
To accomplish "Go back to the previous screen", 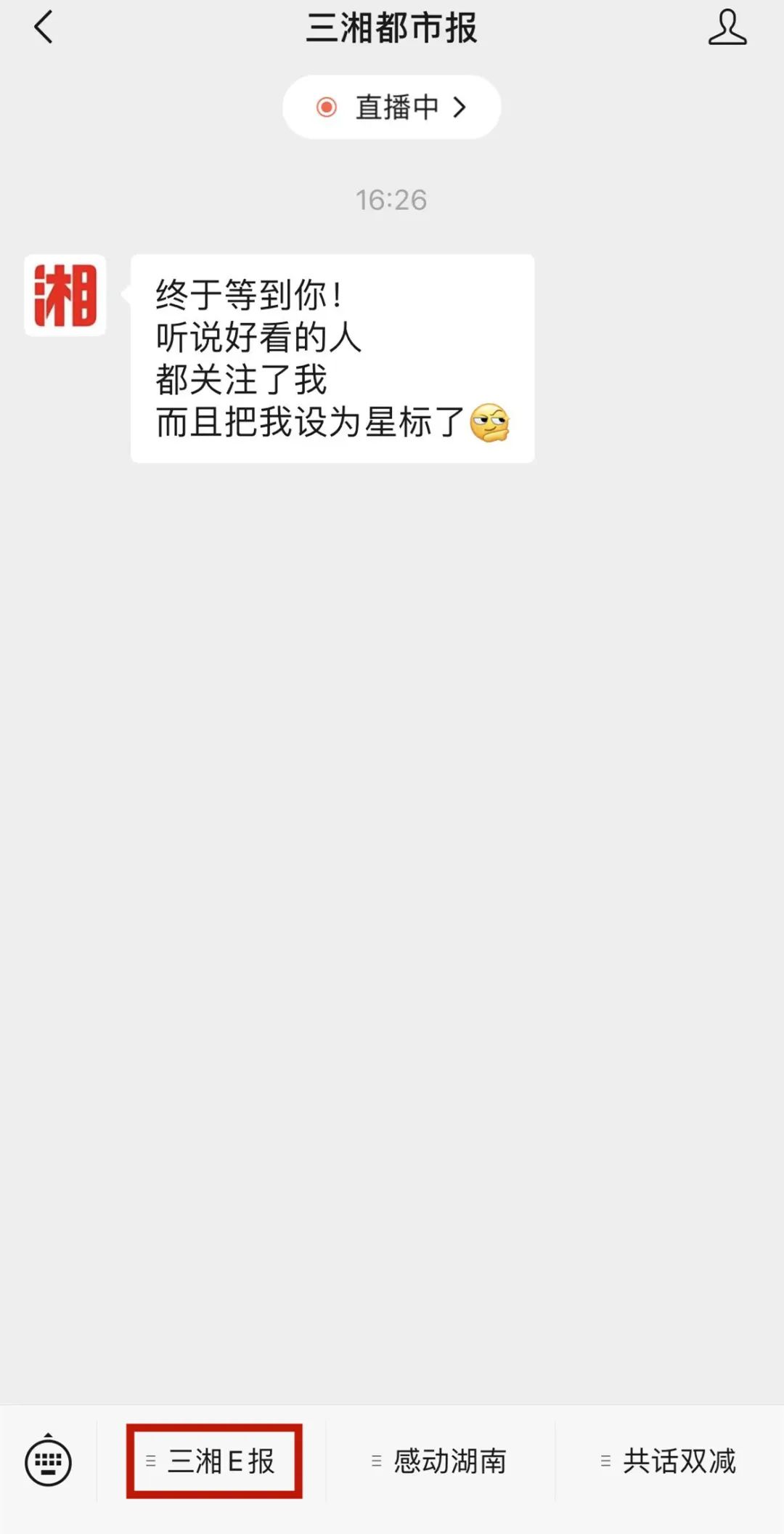I will click(44, 28).
